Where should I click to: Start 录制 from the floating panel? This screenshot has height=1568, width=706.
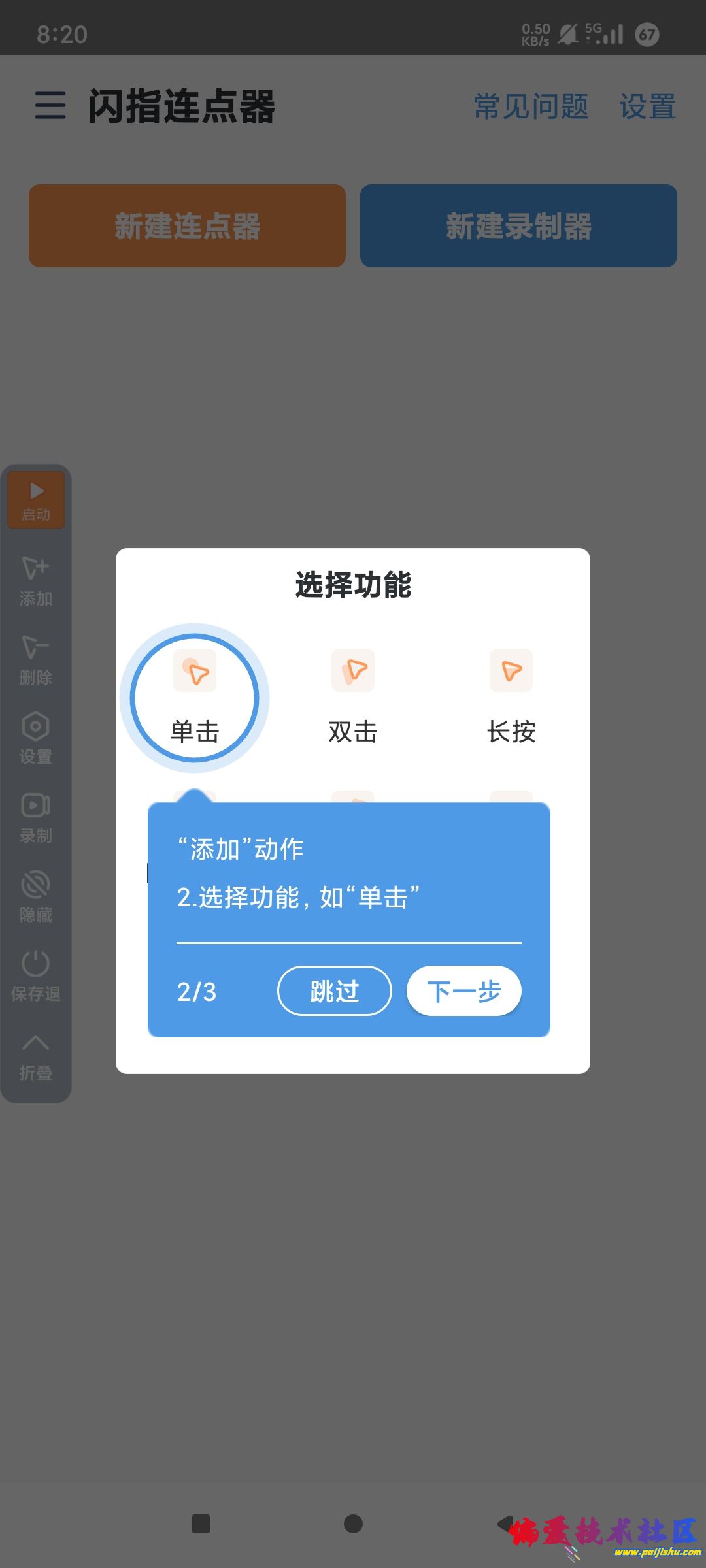pyautogui.click(x=36, y=818)
